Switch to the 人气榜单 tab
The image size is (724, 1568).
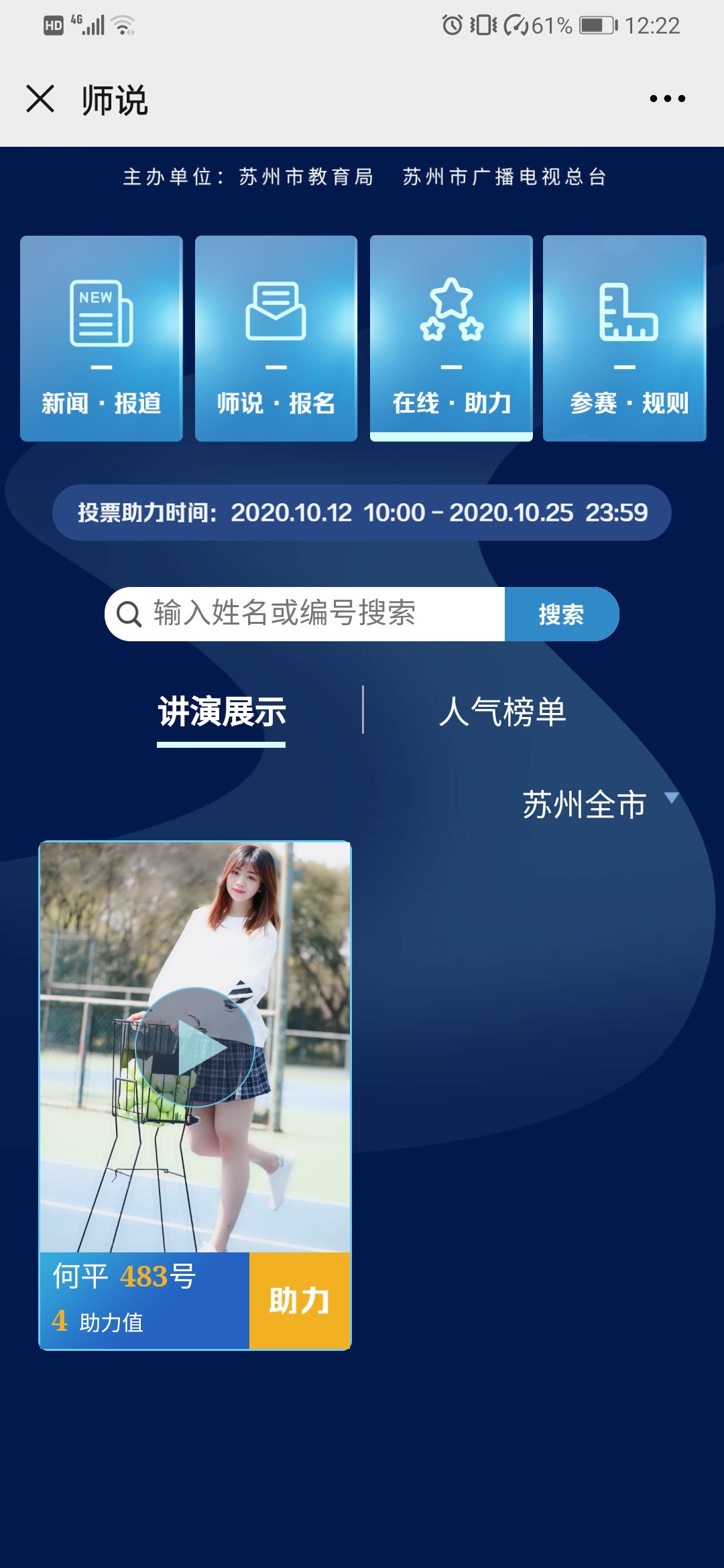[x=502, y=712]
